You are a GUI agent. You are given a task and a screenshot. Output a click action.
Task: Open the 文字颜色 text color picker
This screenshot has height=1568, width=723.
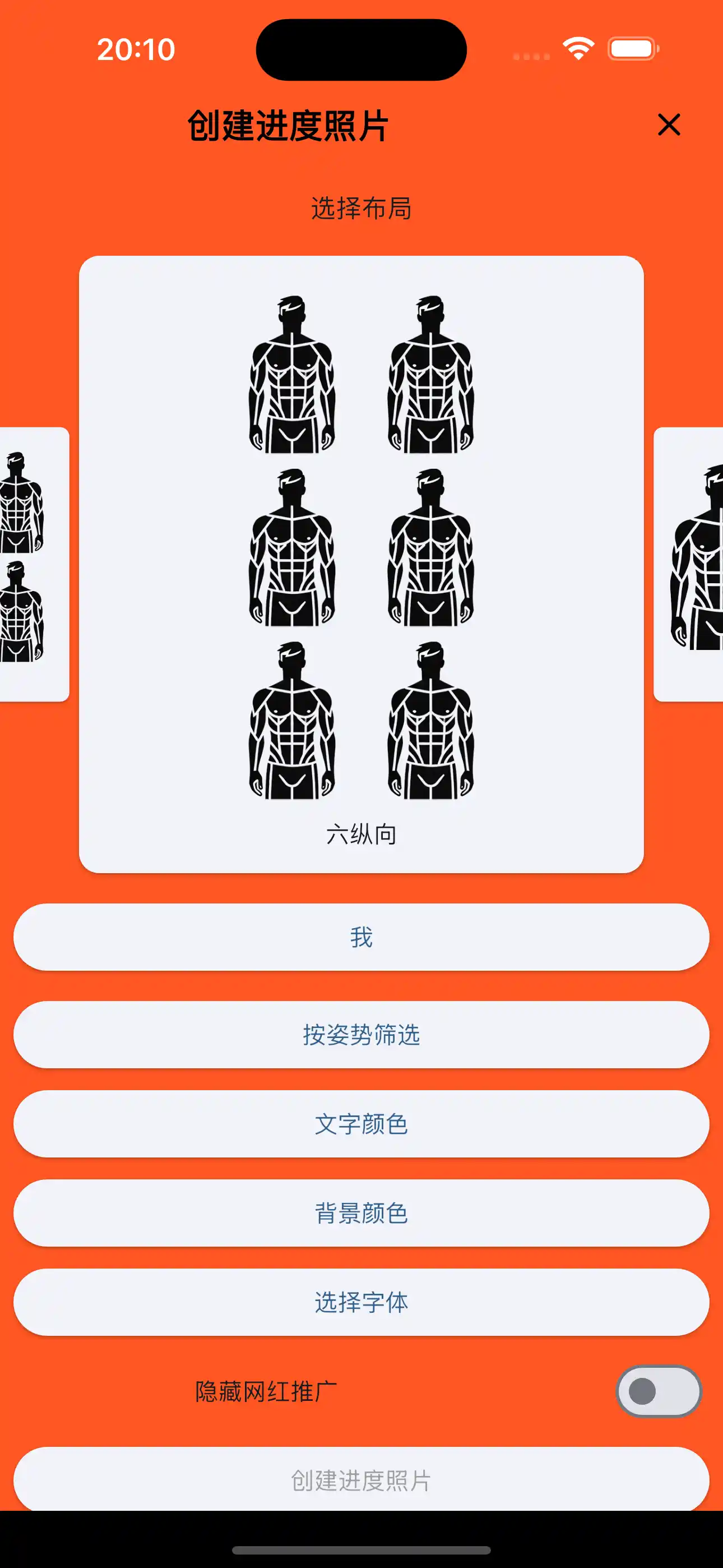(x=361, y=1124)
